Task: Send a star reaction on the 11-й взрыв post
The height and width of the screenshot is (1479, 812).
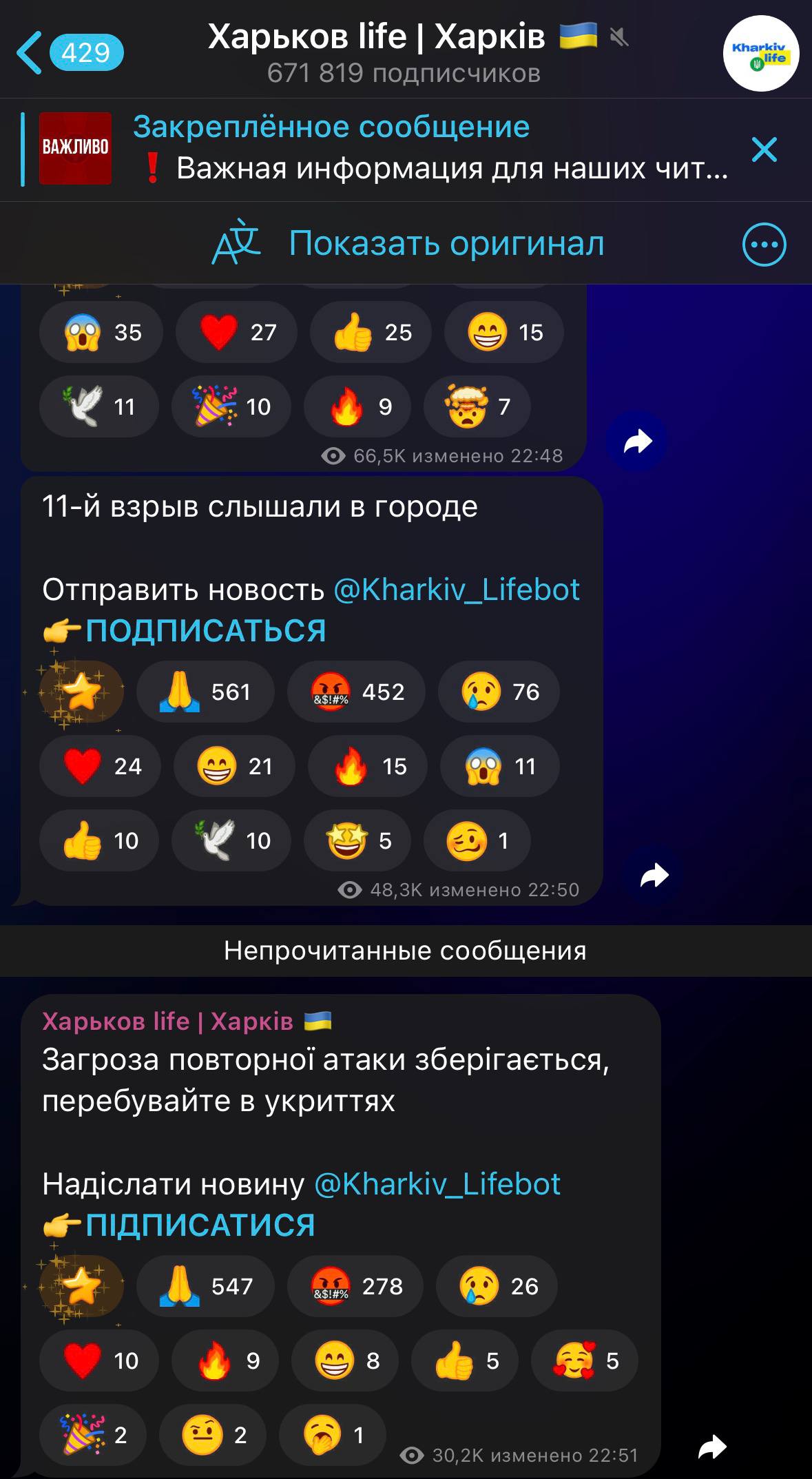Action: coord(81,692)
